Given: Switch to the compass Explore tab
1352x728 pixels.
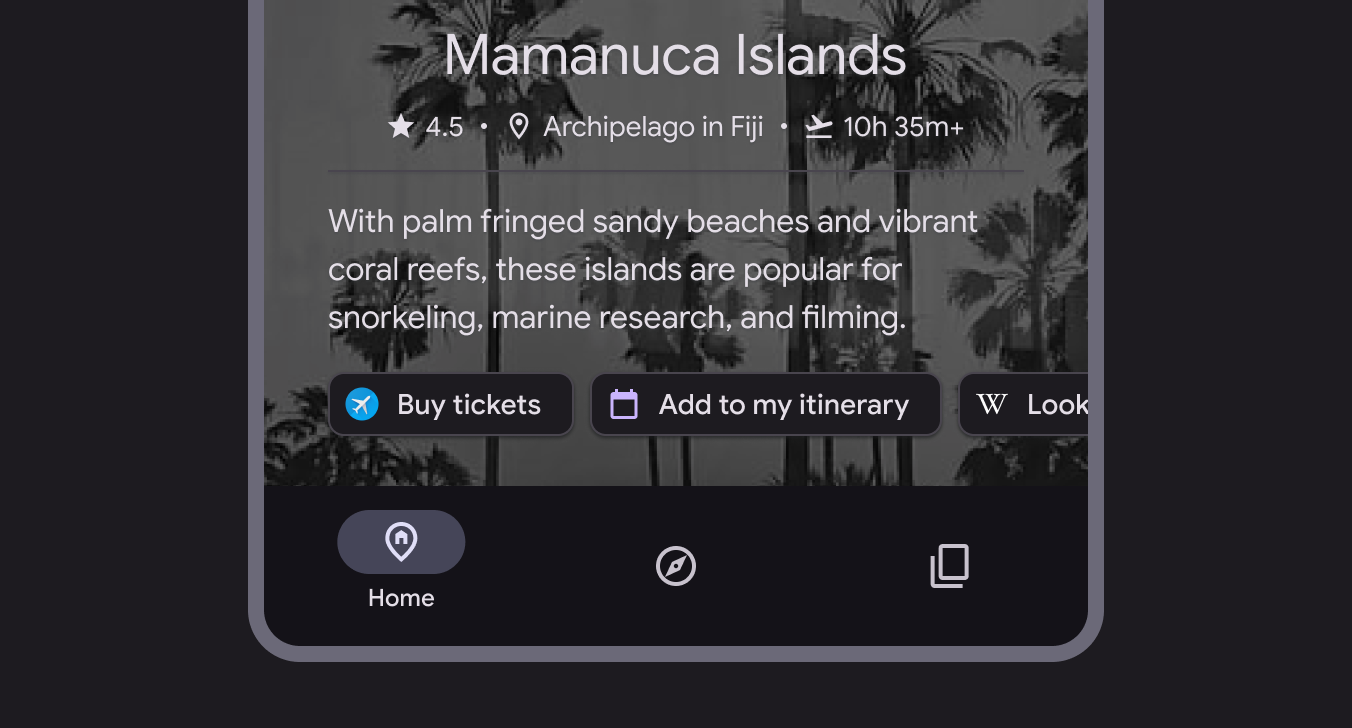Looking at the screenshot, I should click(676, 566).
